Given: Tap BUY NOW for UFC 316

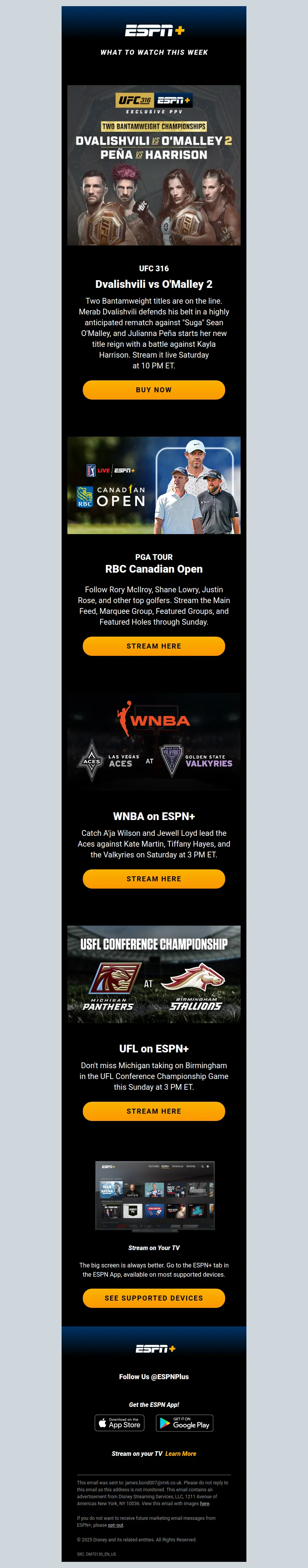Looking at the screenshot, I should (153, 390).
